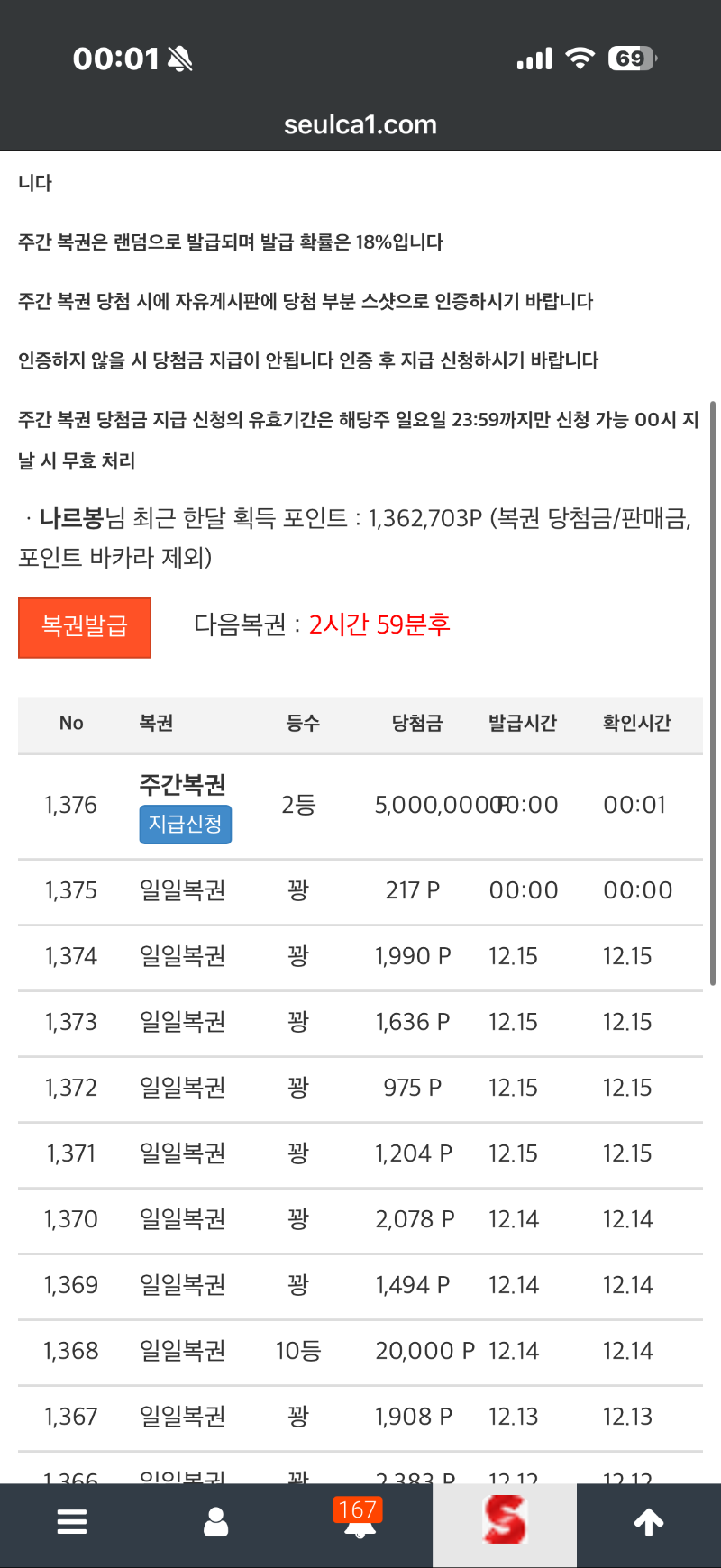
Task: Tap the blue 지급신청 button for 주간복권
Action: tap(185, 824)
